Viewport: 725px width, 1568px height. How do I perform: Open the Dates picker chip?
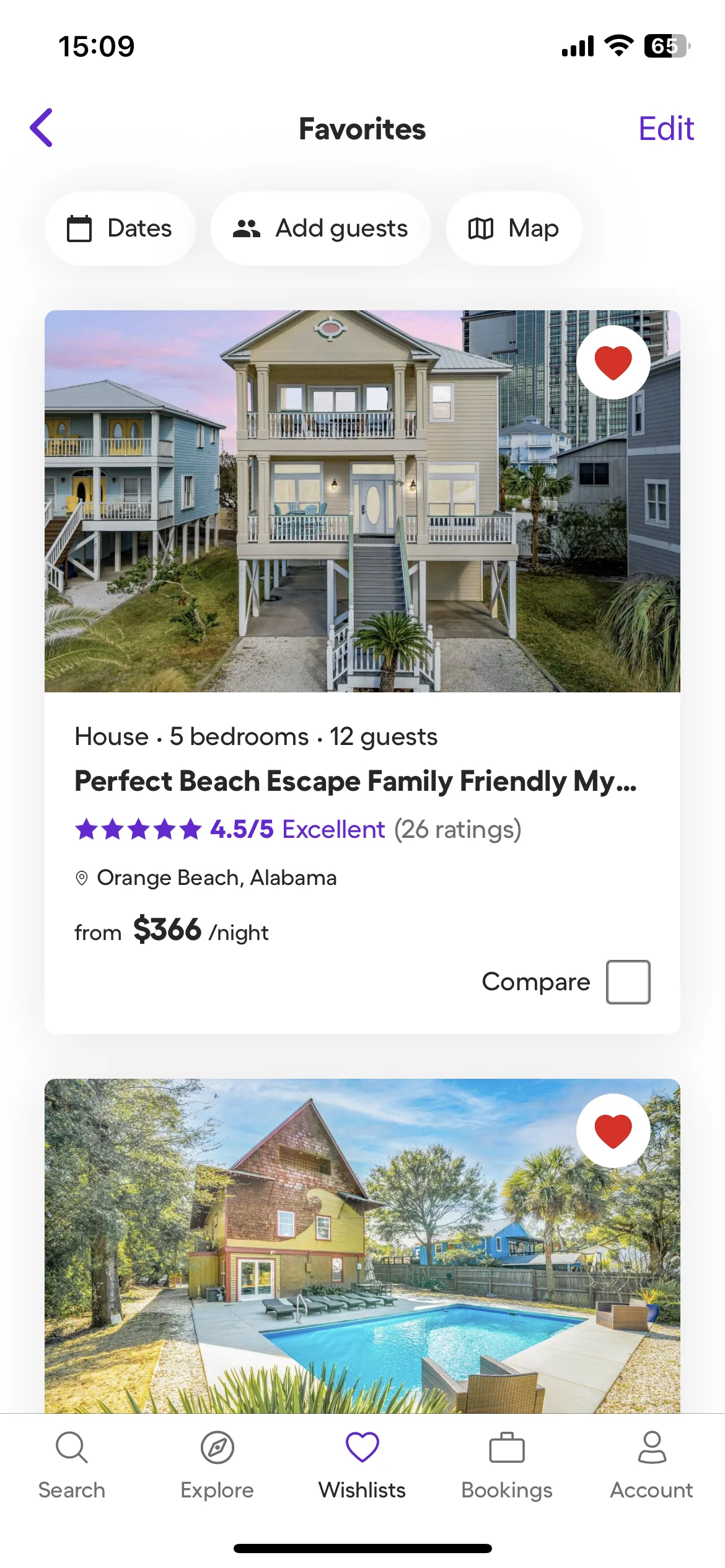click(120, 229)
